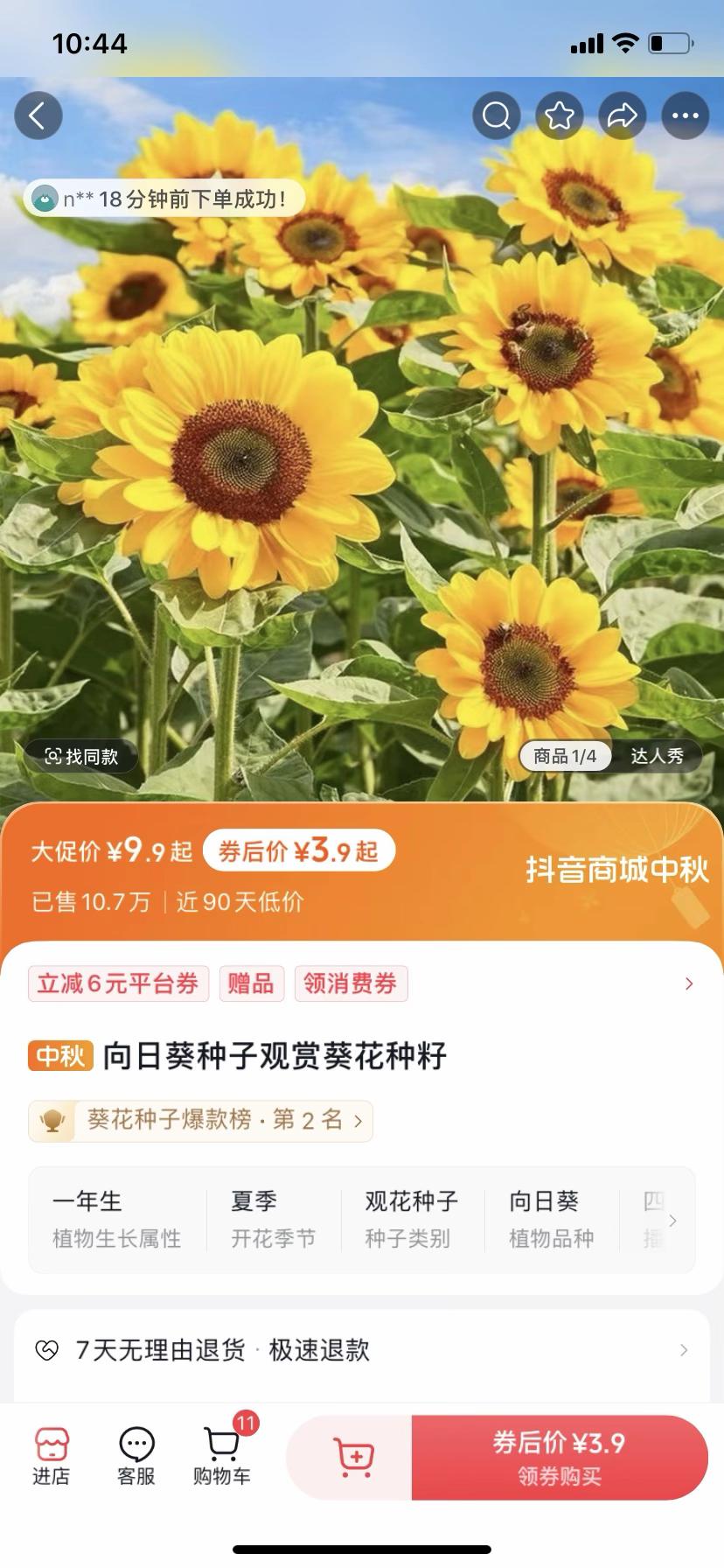Share this sunflower seed product
Viewport: 724px width, 1568px height.
[623, 115]
